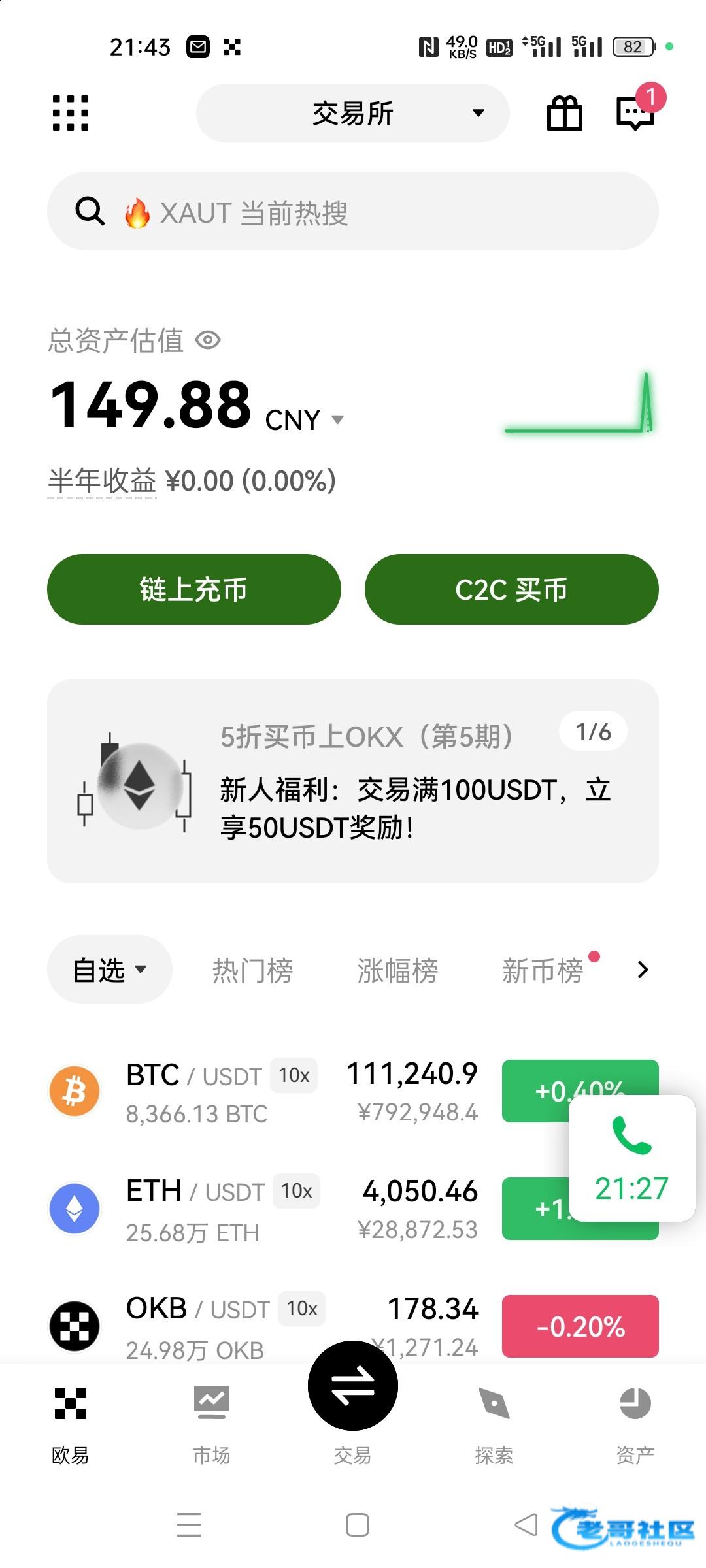706x1568 pixels.
Task: Expand the 自选 watchlist dropdown
Action: pos(110,970)
